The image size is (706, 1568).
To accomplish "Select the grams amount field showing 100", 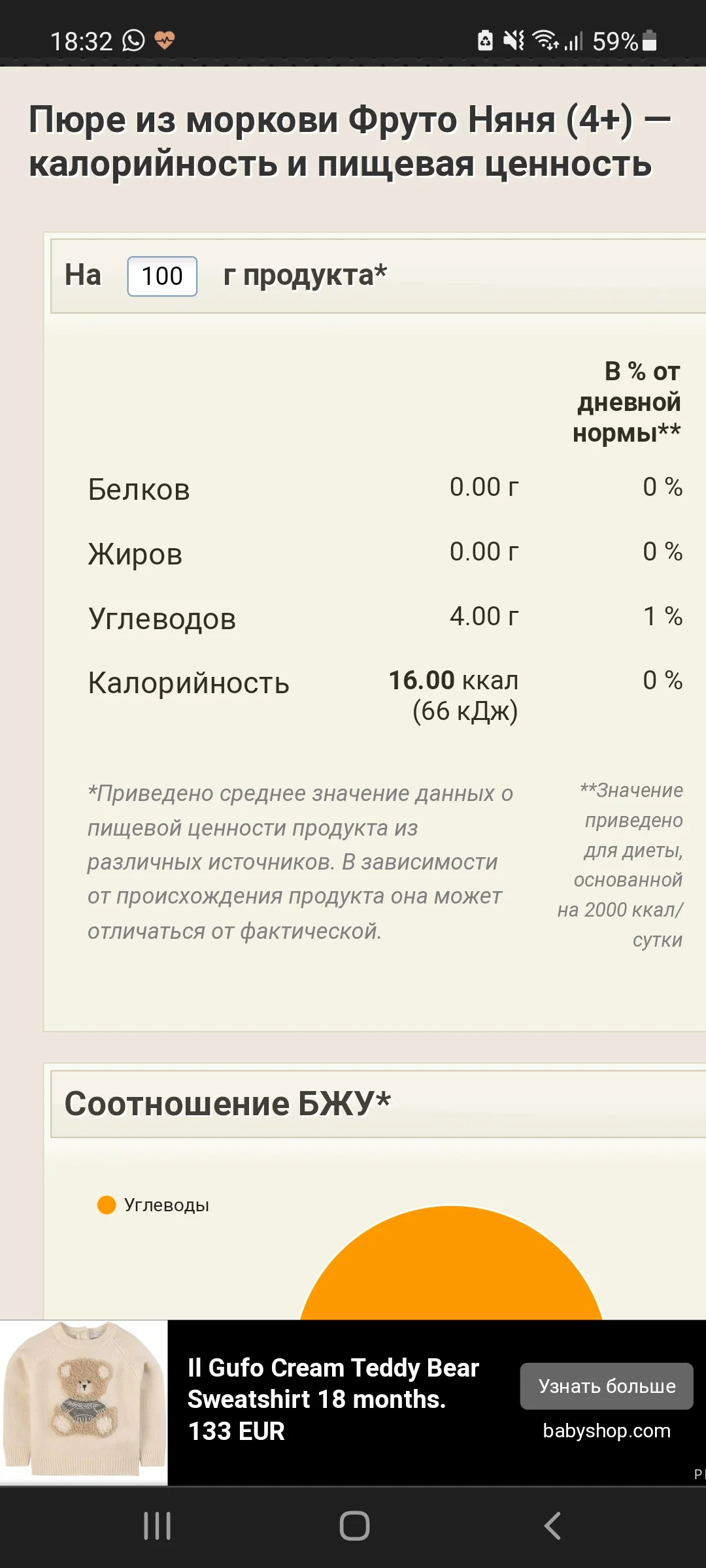I will pos(161,275).
